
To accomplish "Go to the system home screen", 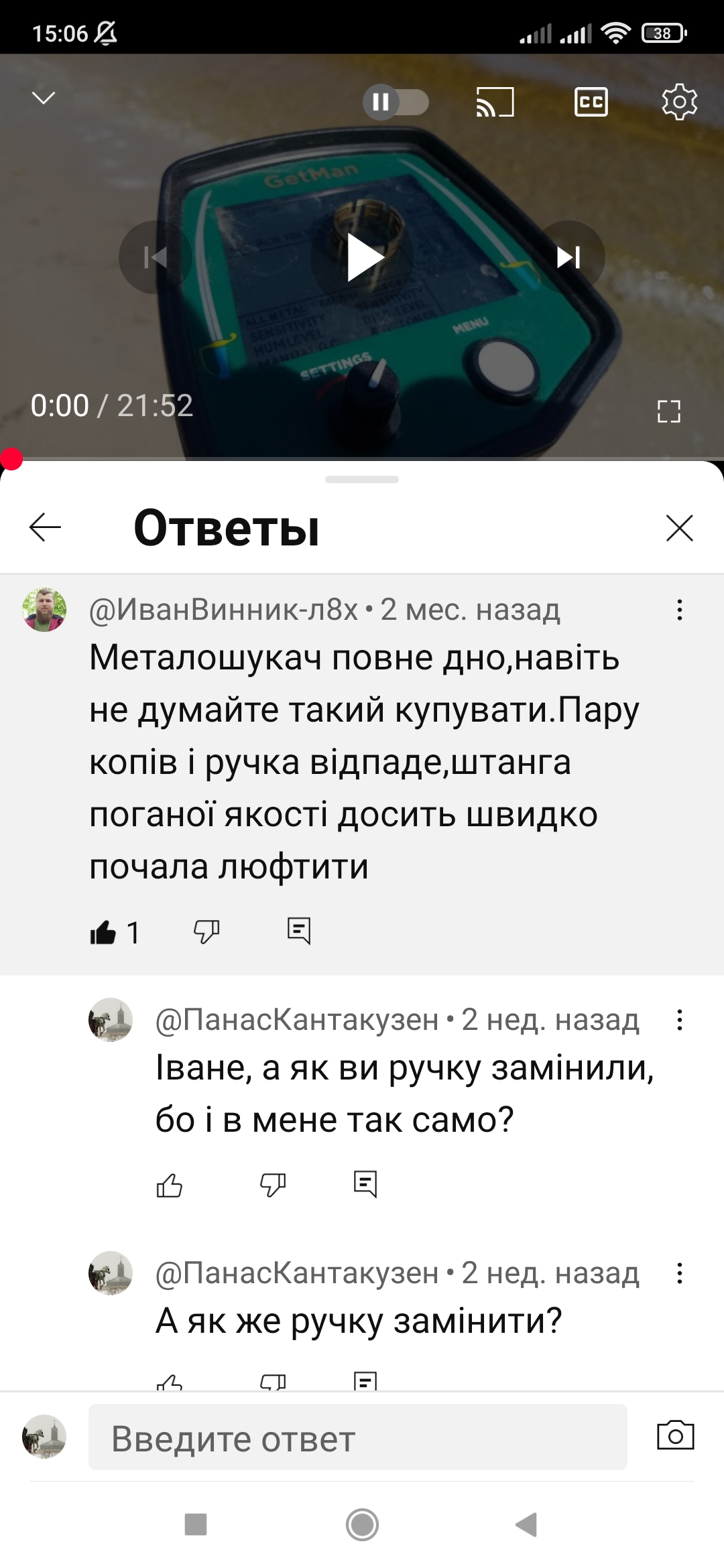I will 362,1525.
